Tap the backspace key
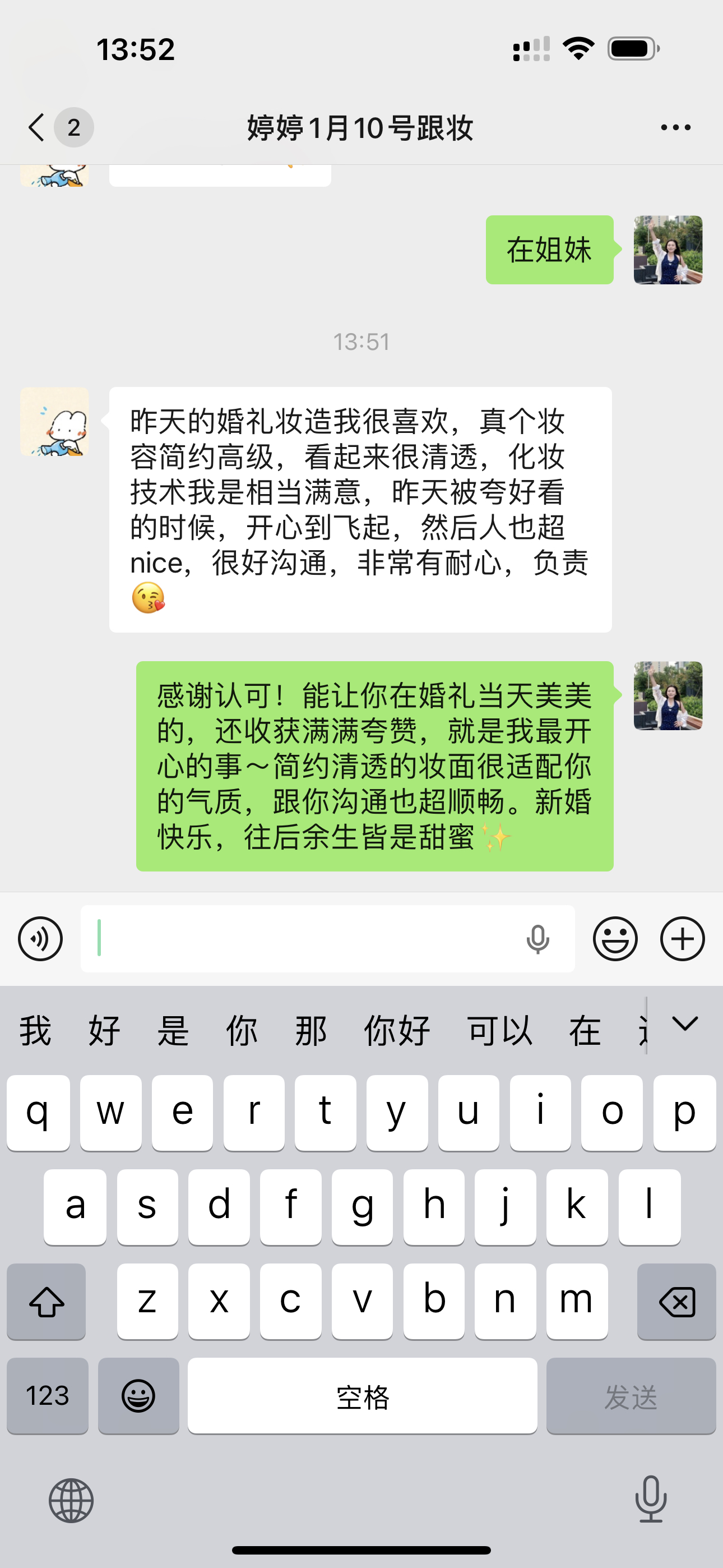723x1568 pixels. (676, 1302)
